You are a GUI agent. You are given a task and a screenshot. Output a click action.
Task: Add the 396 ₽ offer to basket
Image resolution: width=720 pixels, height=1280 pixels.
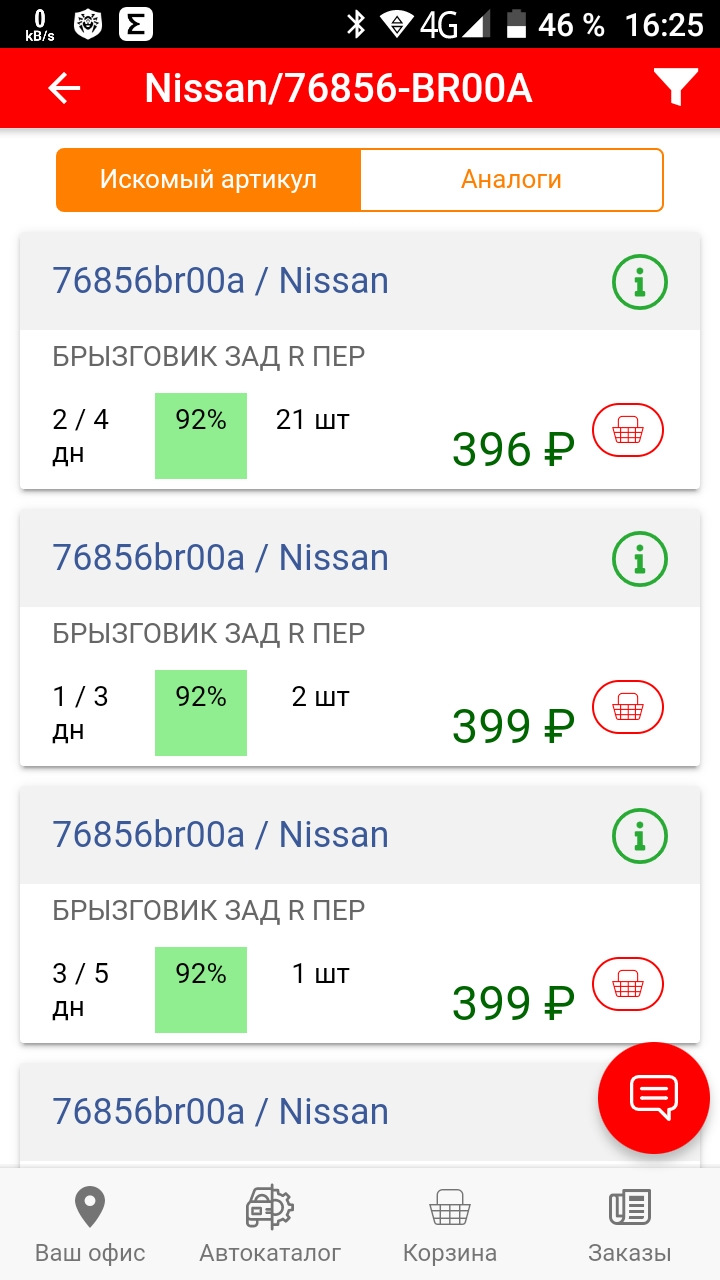[x=628, y=431]
